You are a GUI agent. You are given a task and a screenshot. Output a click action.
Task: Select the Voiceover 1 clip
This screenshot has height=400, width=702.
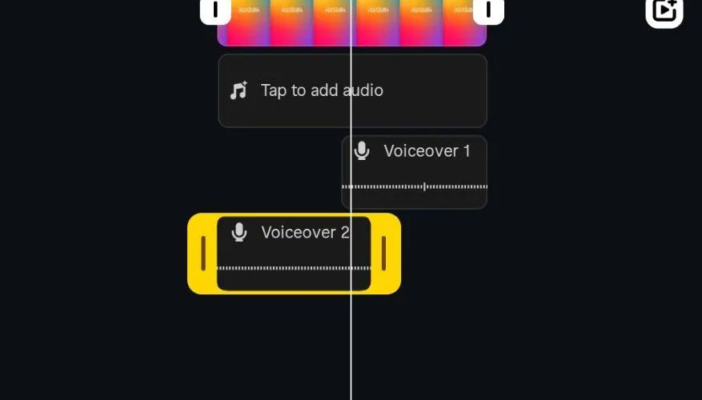click(415, 171)
